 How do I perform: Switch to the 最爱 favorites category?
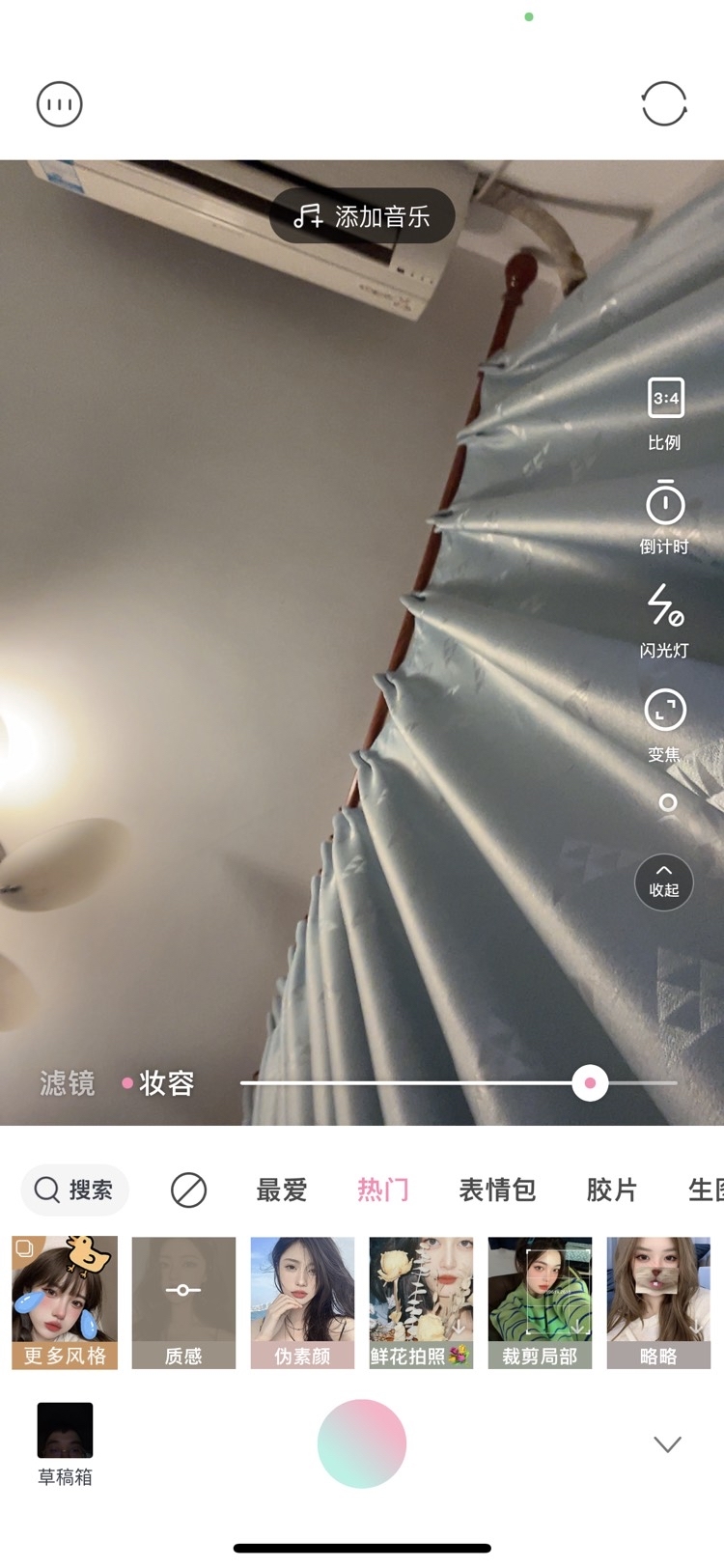(282, 1190)
